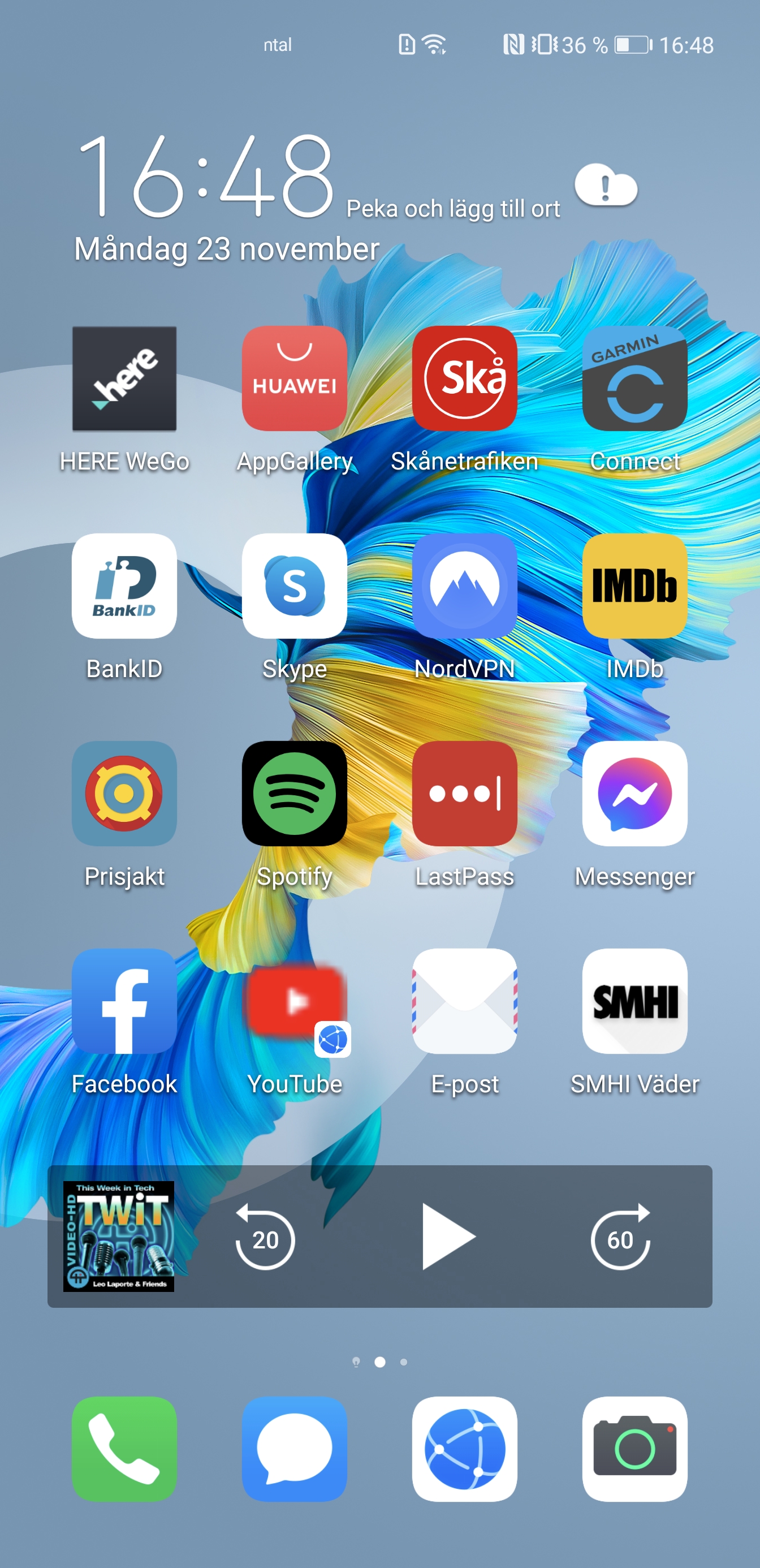Launch Huawei AppGallery

[x=295, y=378]
